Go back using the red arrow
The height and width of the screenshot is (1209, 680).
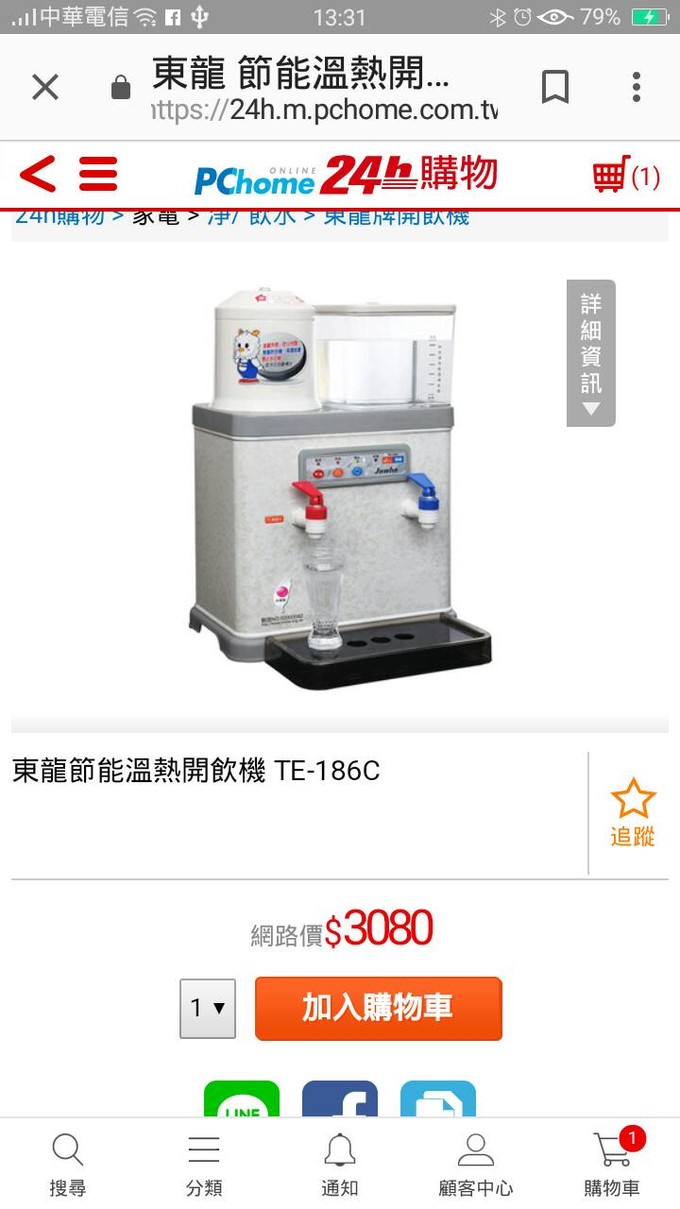coord(38,175)
